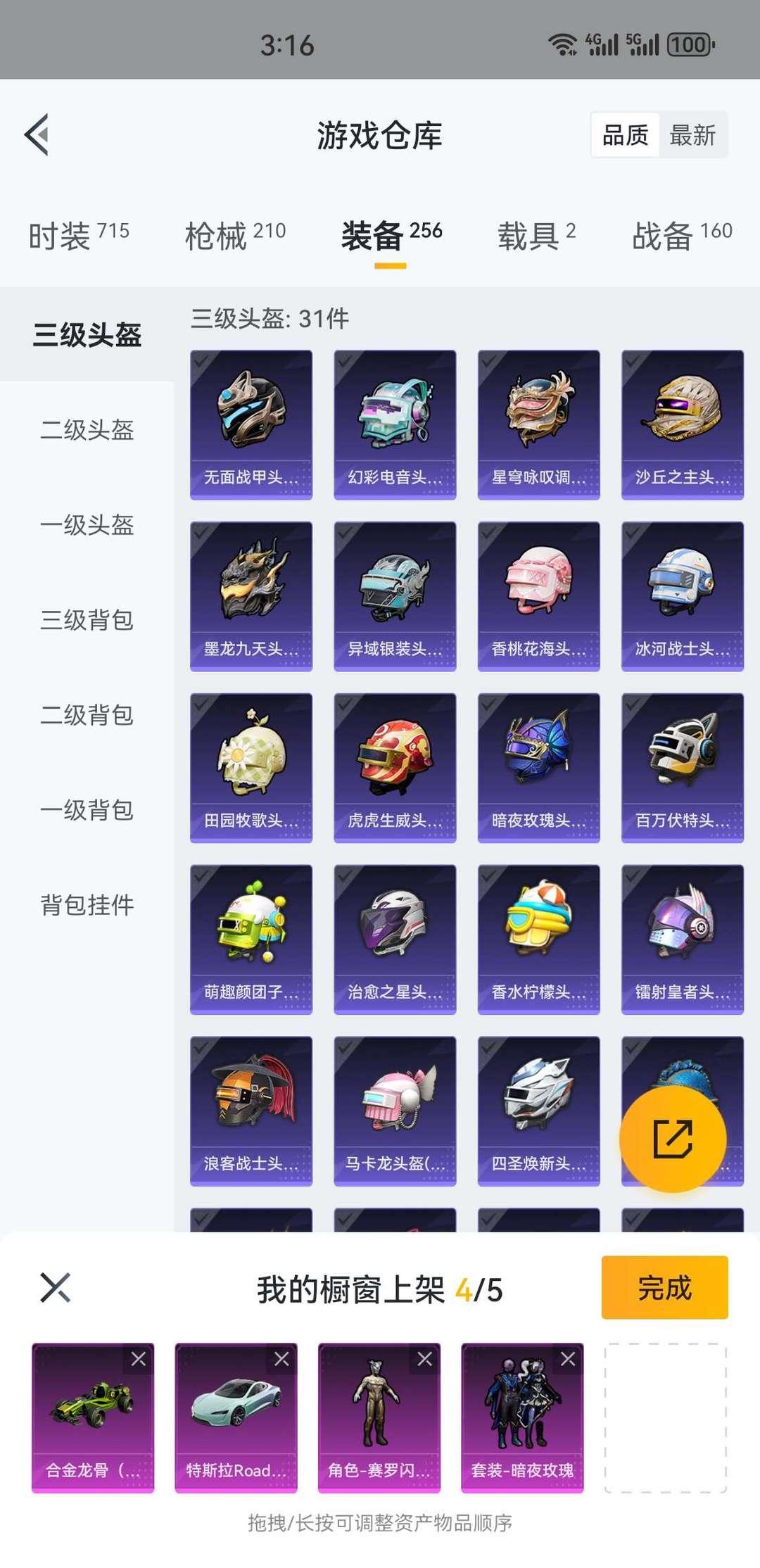Sort items by 最新
Image resolution: width=760 pixels, height=1568 pixels.
tap(692, 134)
